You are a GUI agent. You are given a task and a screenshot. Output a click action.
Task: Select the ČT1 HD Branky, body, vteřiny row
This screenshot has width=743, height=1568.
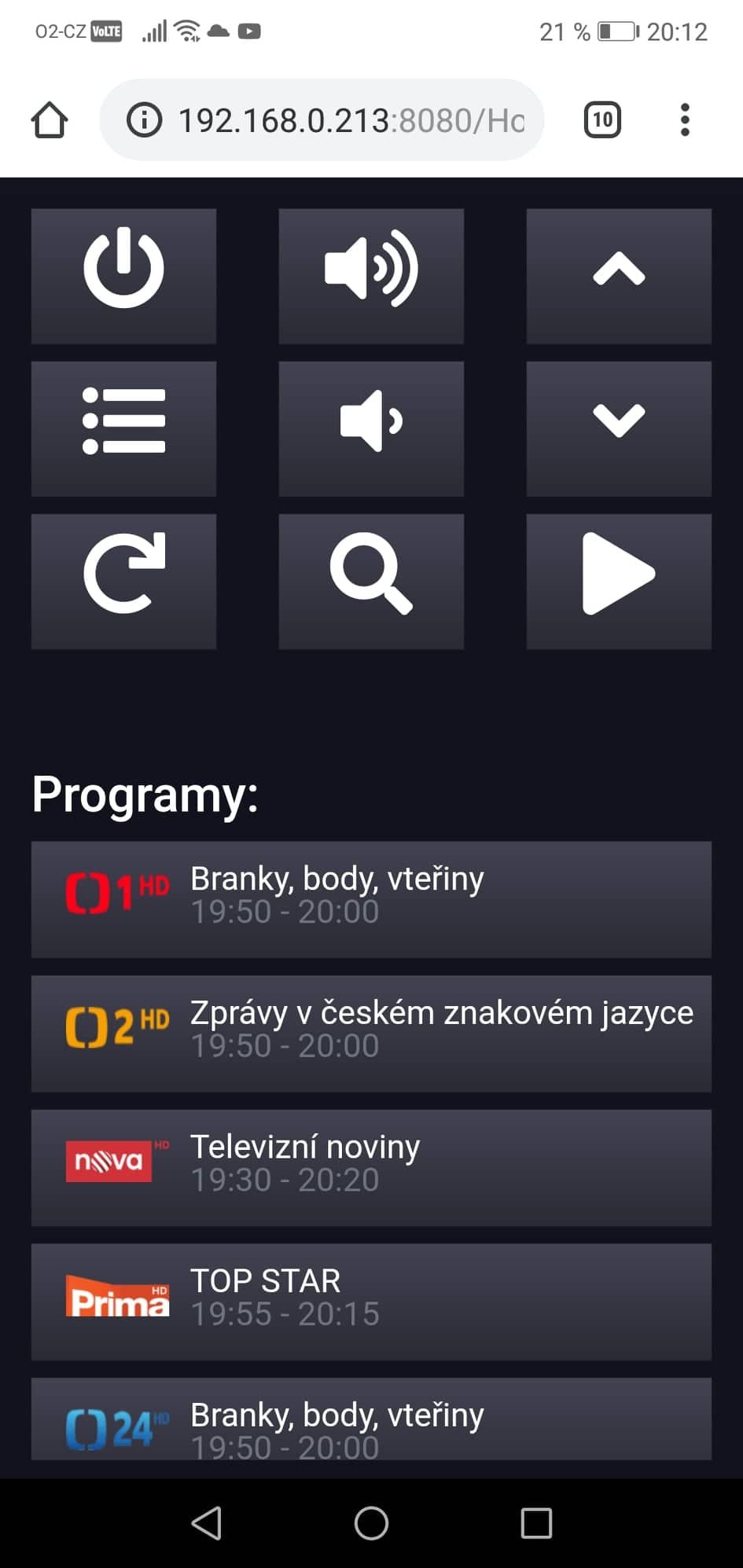[371, 899]
